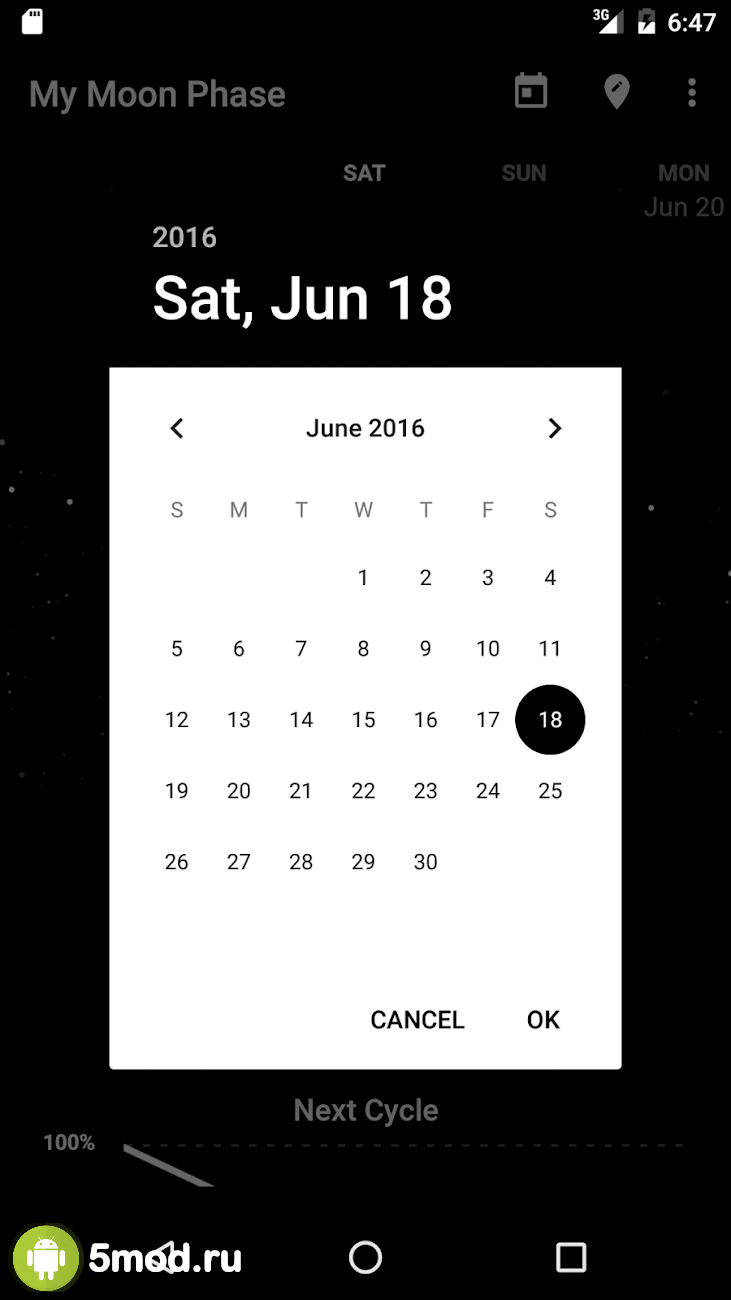Image resolution: width=731 pixels, height=1300 pixels.
Task: Tap the year 2016 in header
Action: point(185,237)
